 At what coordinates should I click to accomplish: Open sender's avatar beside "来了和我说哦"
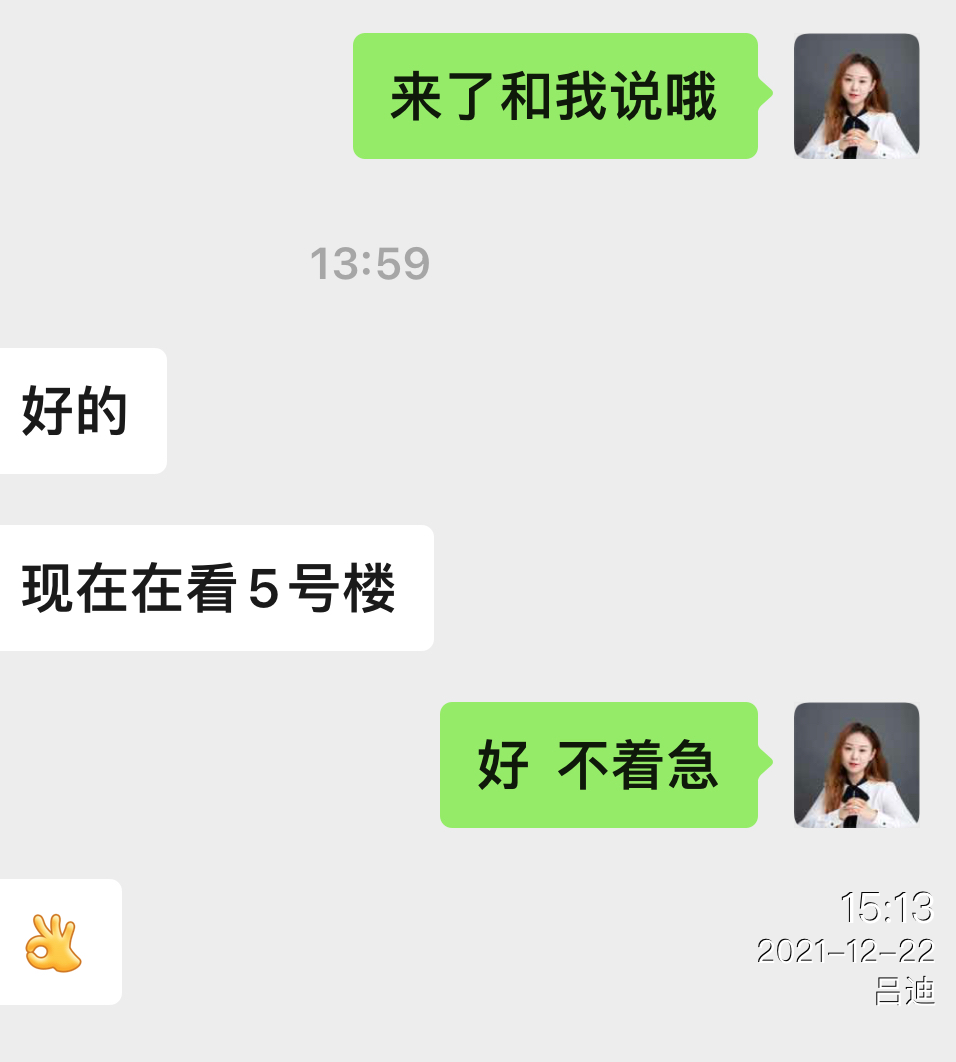pos(856,96)
